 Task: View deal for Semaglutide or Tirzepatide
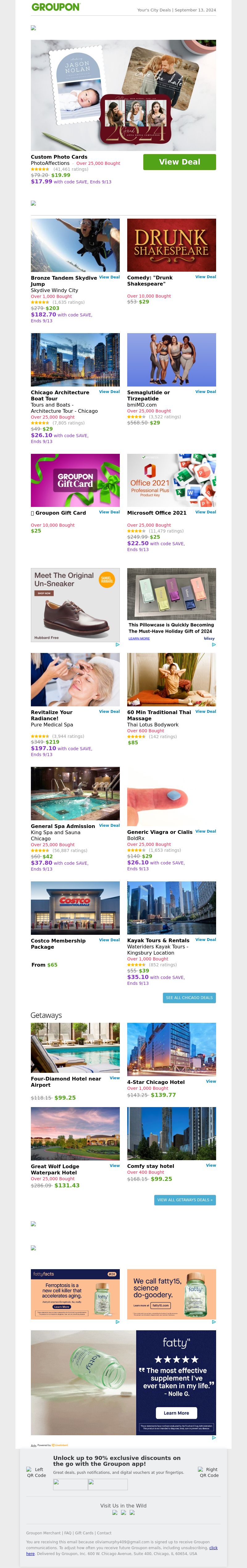pyautogui.click(x=206, y=391)
